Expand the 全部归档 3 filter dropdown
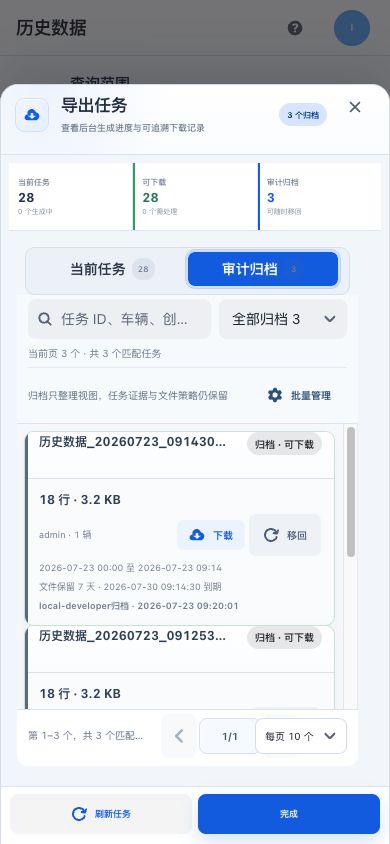Image resolution: width=390 pixels, height=844 pixels. coord(283,319)
